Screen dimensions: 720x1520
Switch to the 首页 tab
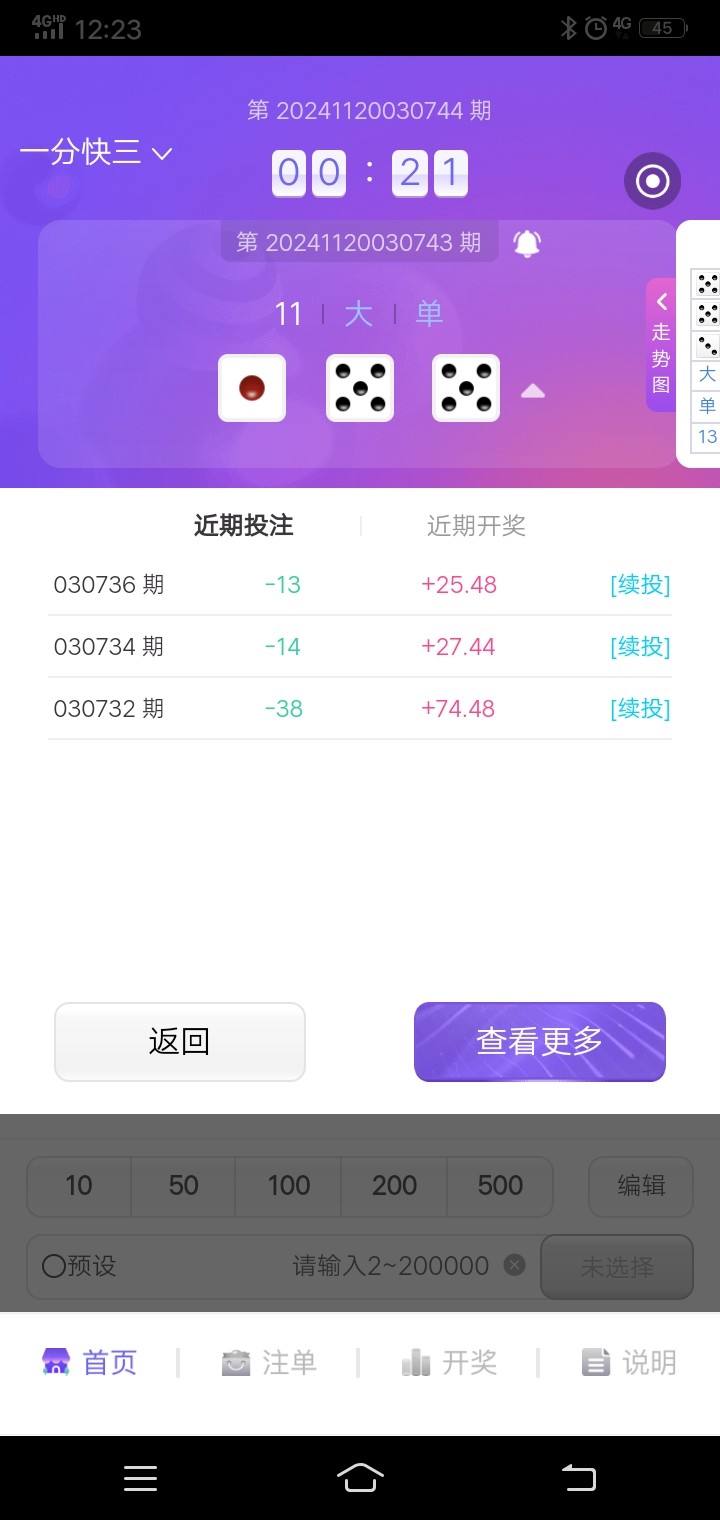(90, 1362)
